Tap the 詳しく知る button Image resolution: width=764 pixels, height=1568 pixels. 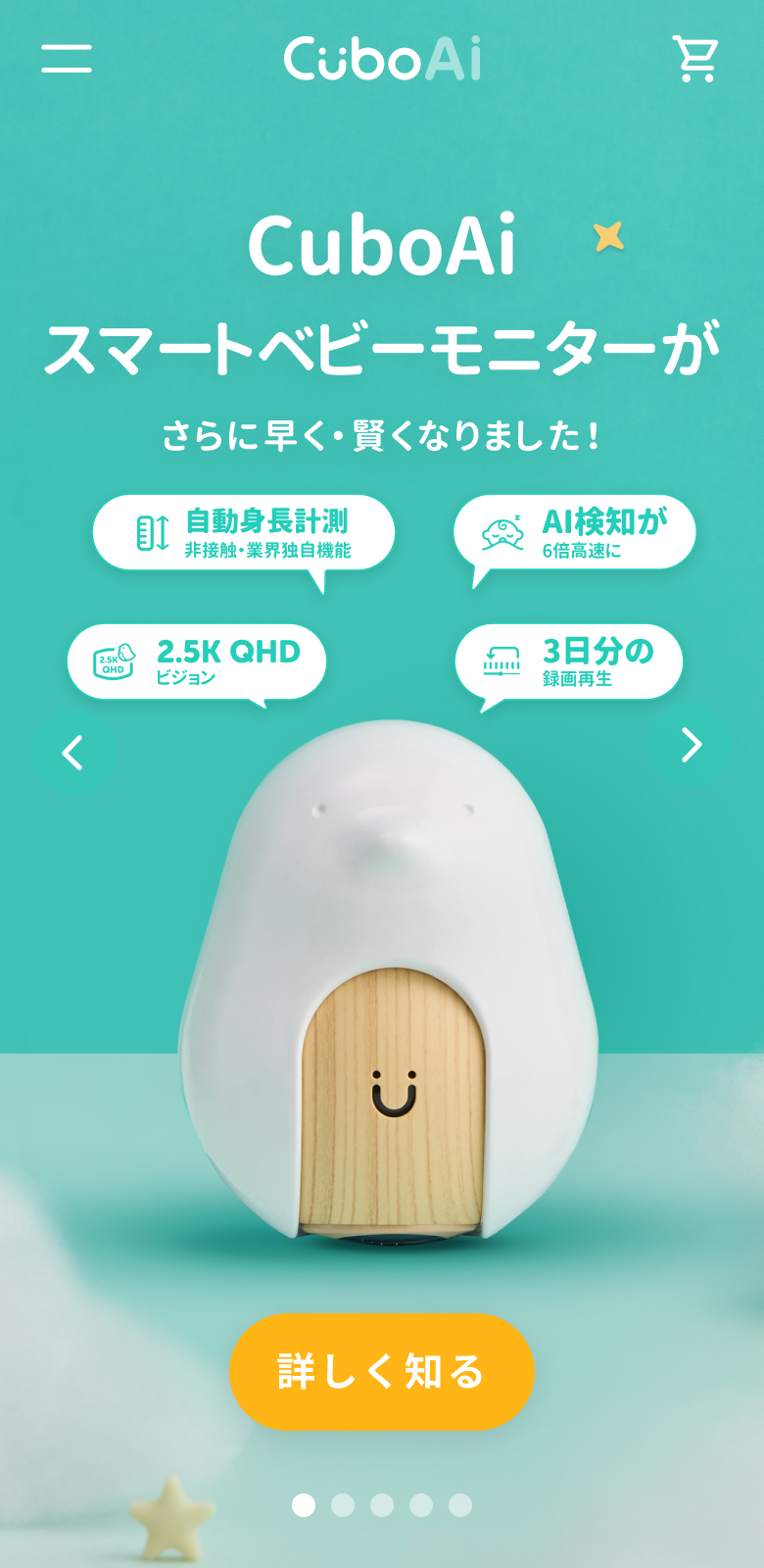coord(381,1371)
